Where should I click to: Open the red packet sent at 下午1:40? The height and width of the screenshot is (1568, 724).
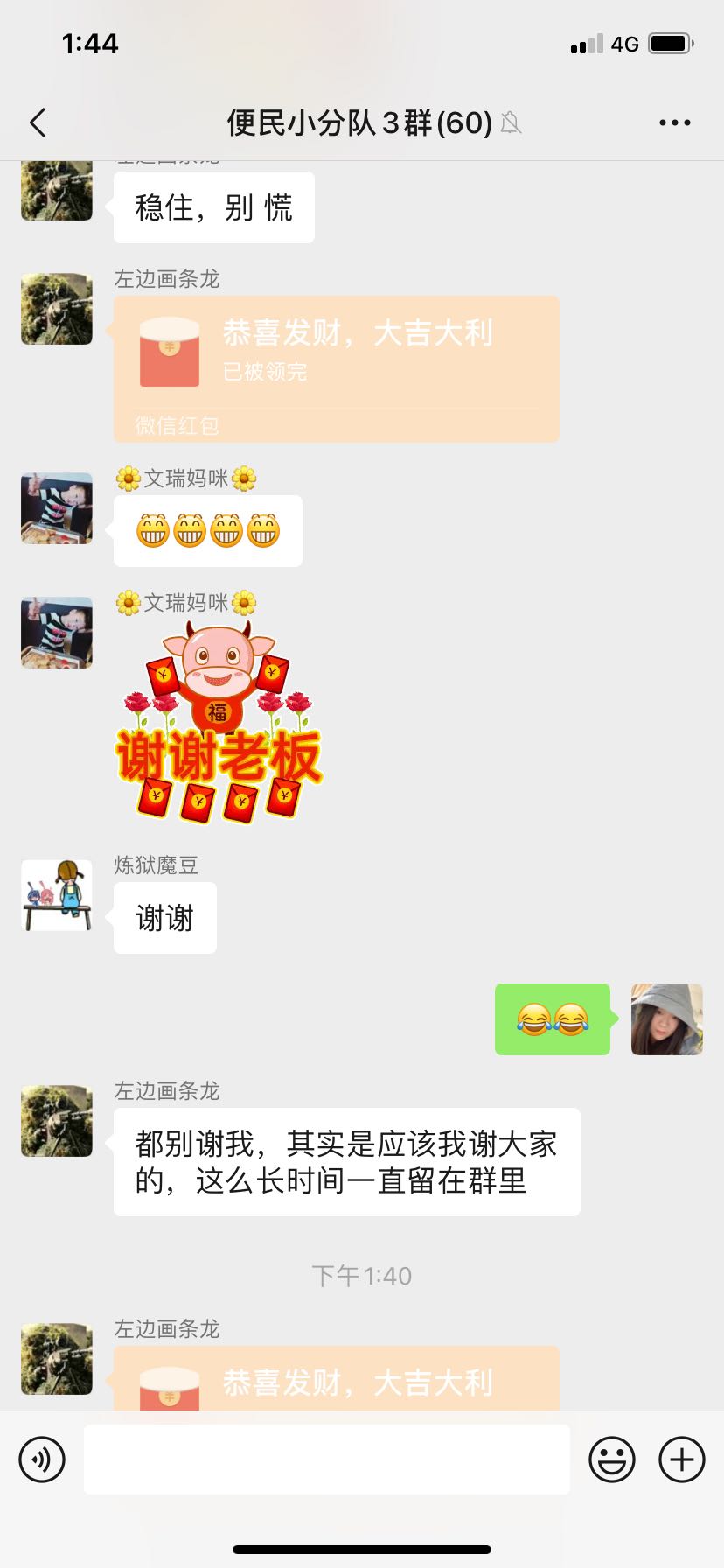(337, 1378)
